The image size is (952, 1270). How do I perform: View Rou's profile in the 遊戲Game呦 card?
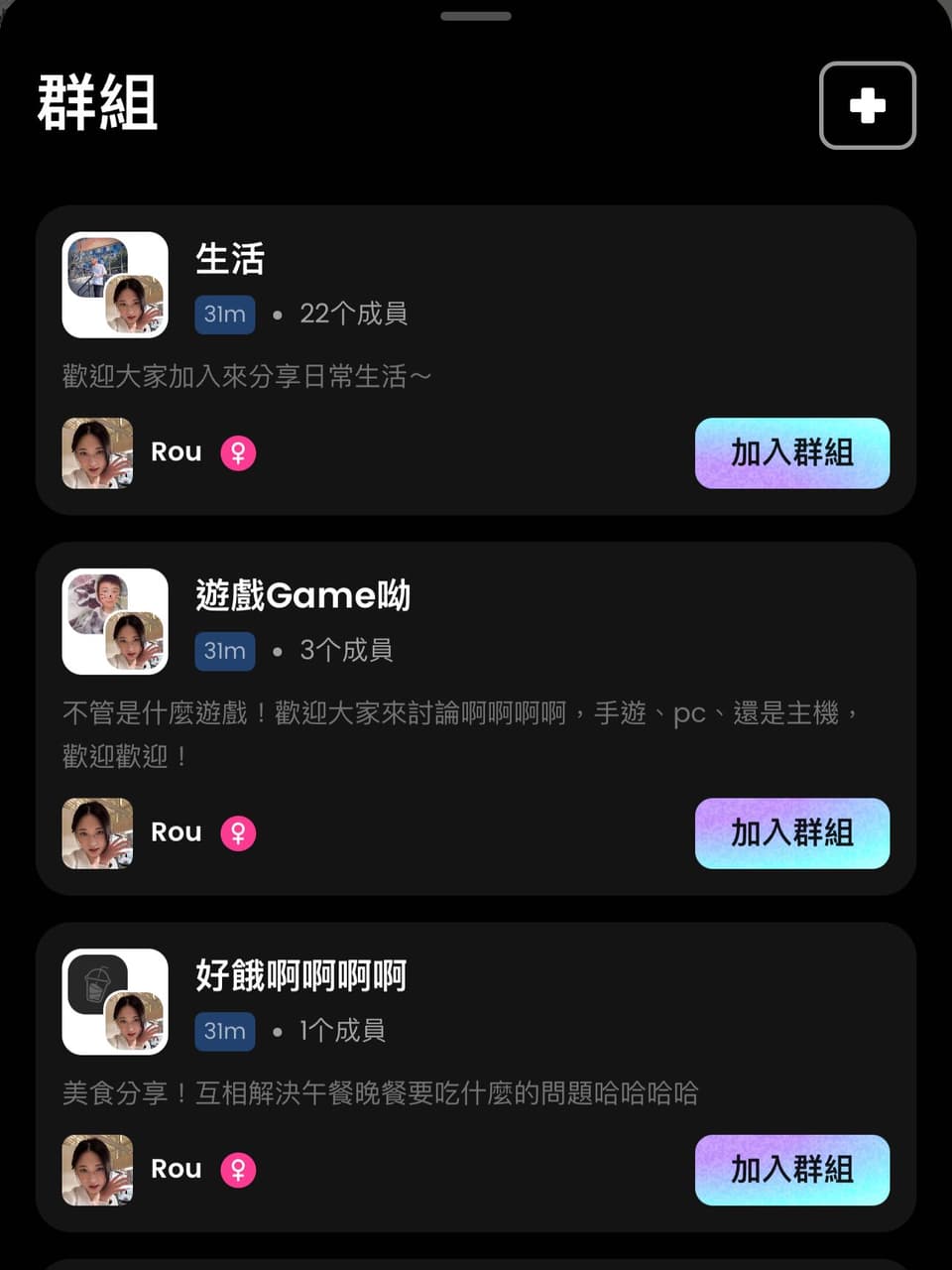pyautogui.click(x=98, y=833)
